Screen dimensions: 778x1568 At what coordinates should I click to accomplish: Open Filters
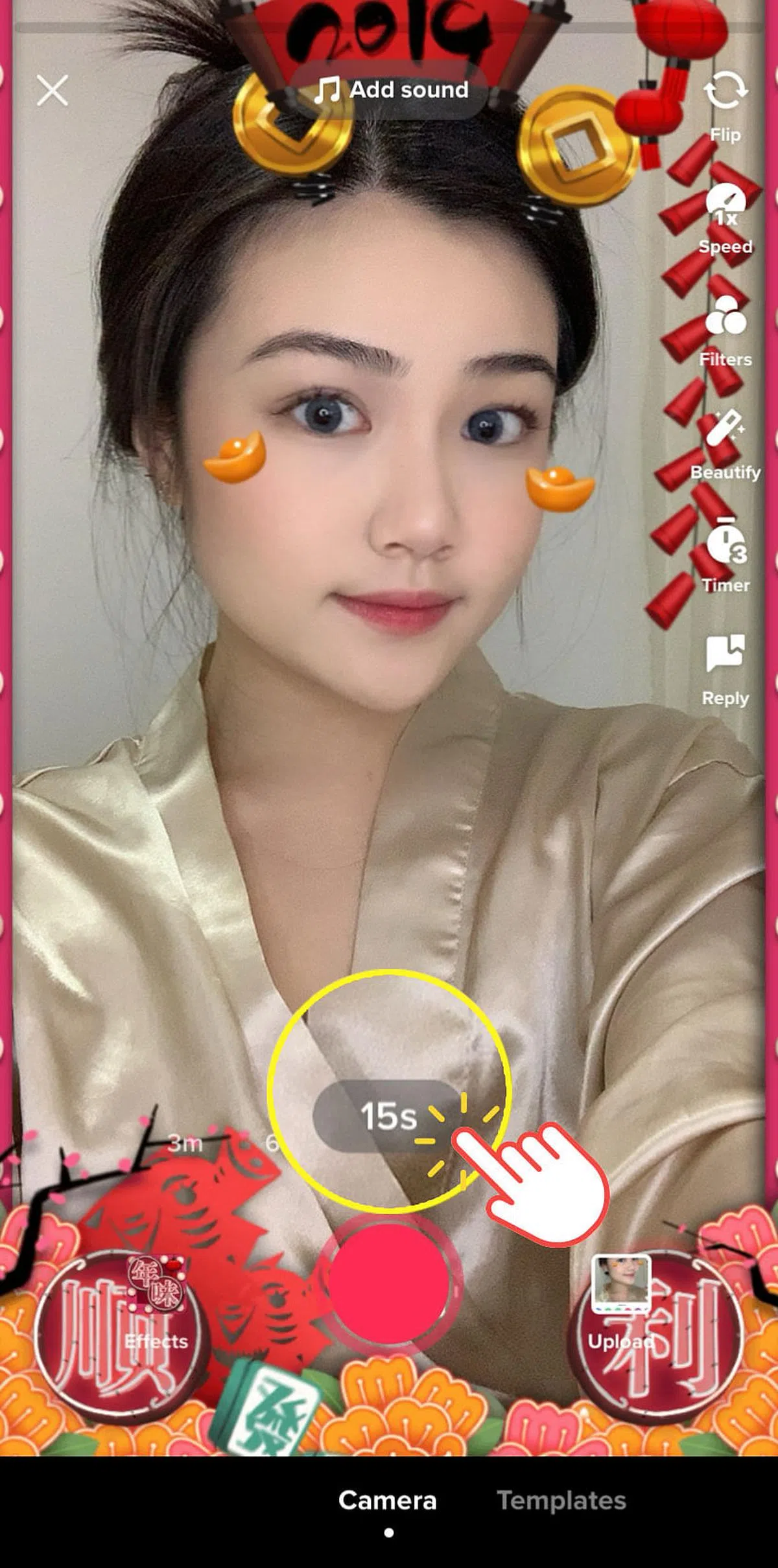pyautogui.click(x=725, y=330)
